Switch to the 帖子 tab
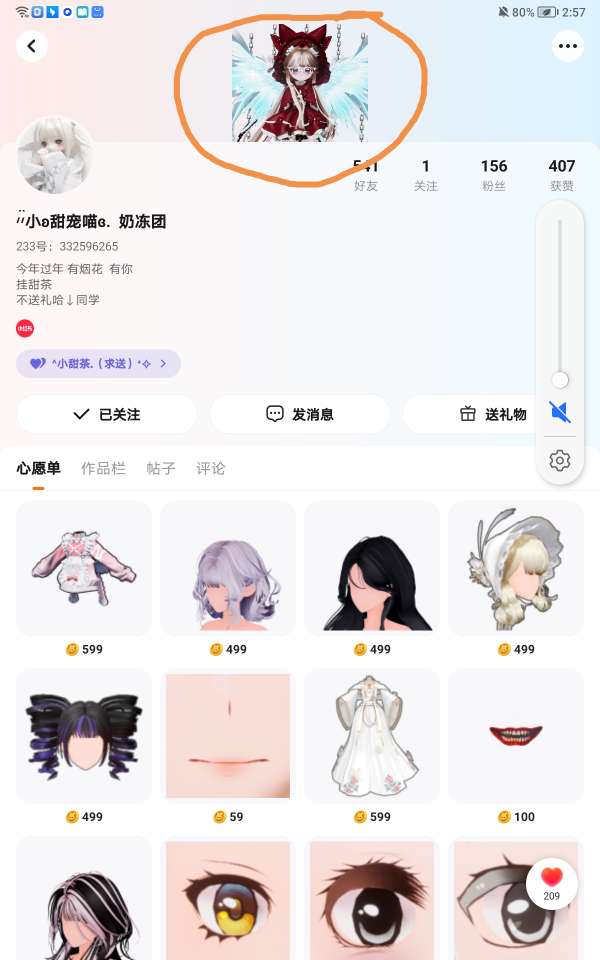The height and width of the screenshot is (960, 600). click(161, 468)
